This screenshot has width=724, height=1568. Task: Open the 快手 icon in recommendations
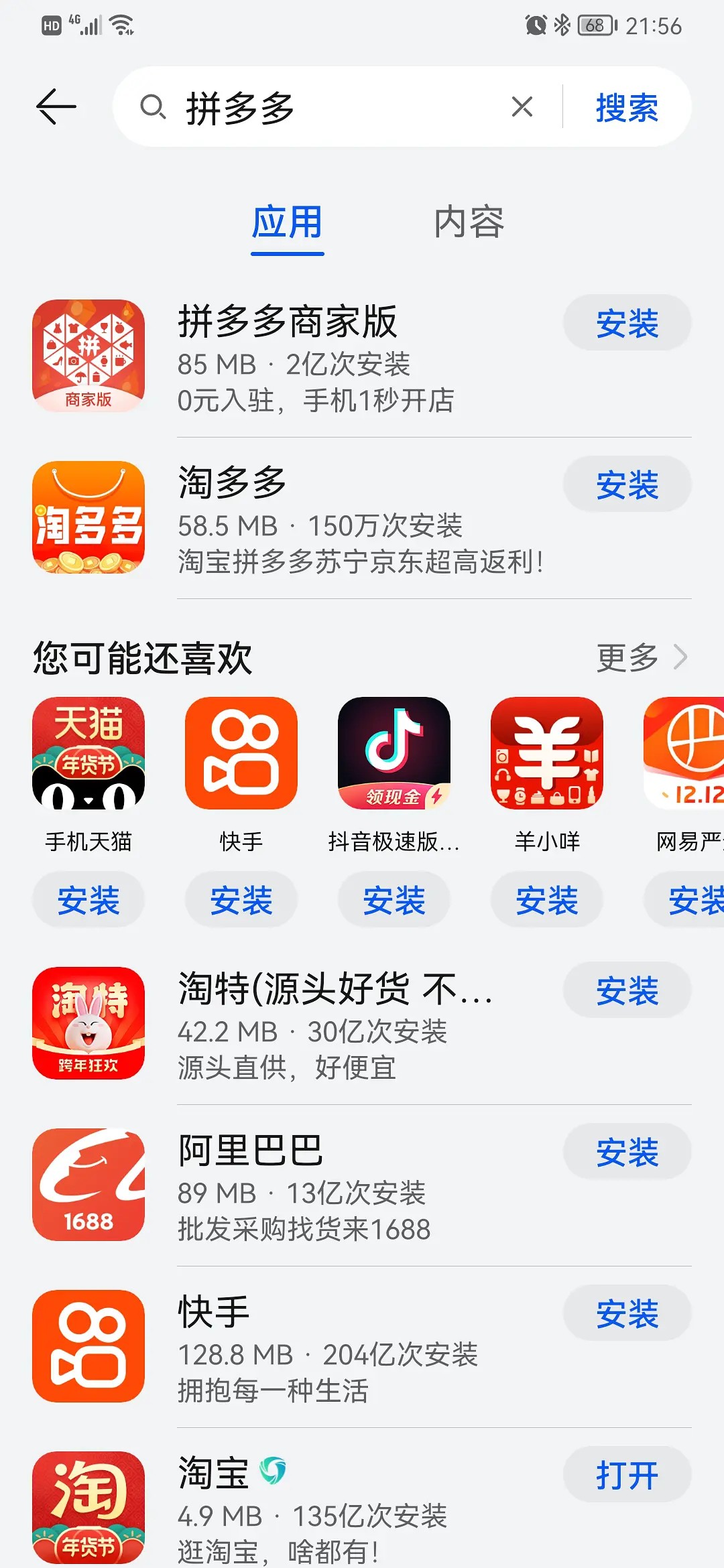click(241, 753)
